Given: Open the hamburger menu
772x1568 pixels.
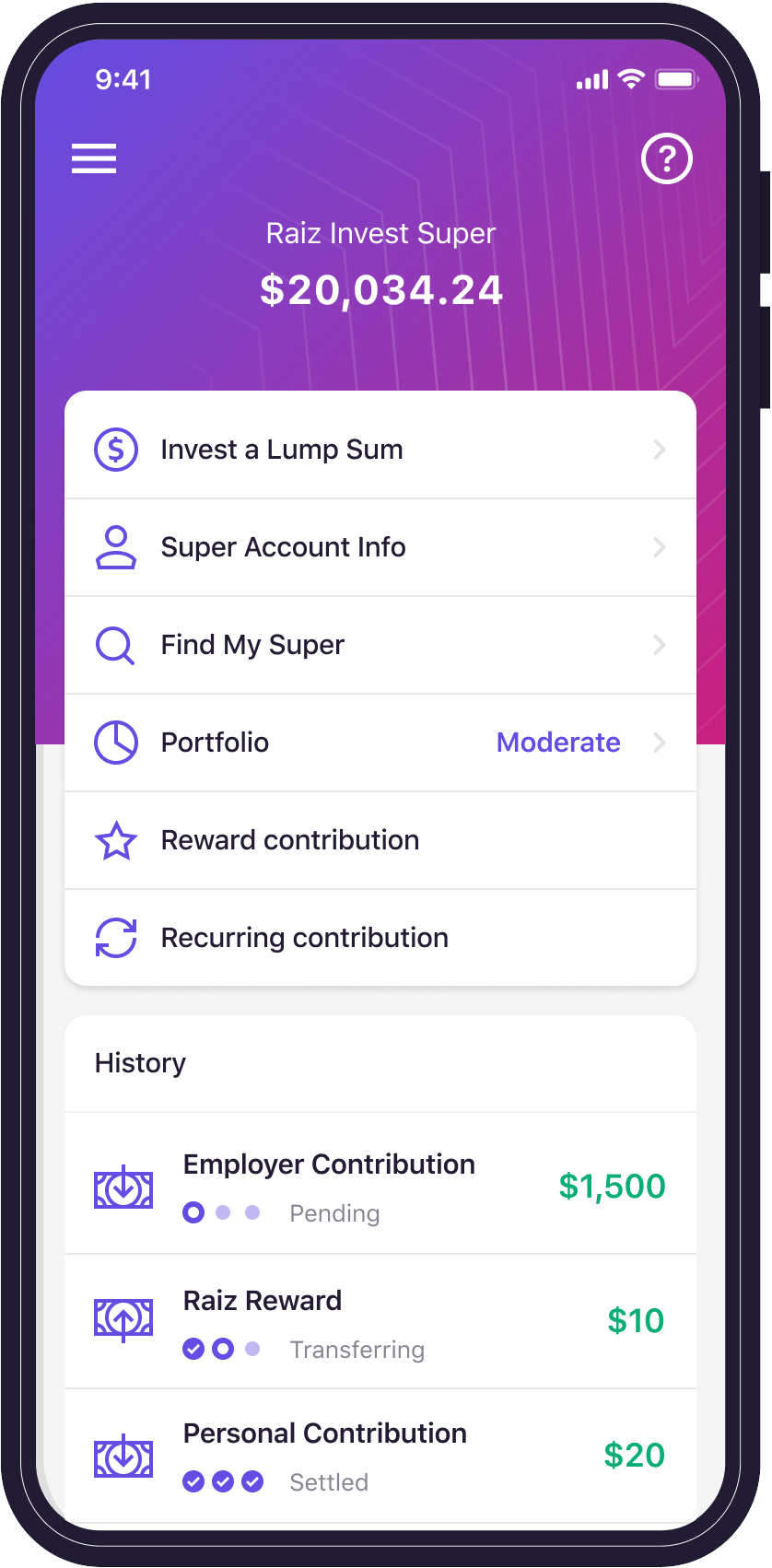Looking at the screenshot, I should pyautogui.click(x=94, y=158).
